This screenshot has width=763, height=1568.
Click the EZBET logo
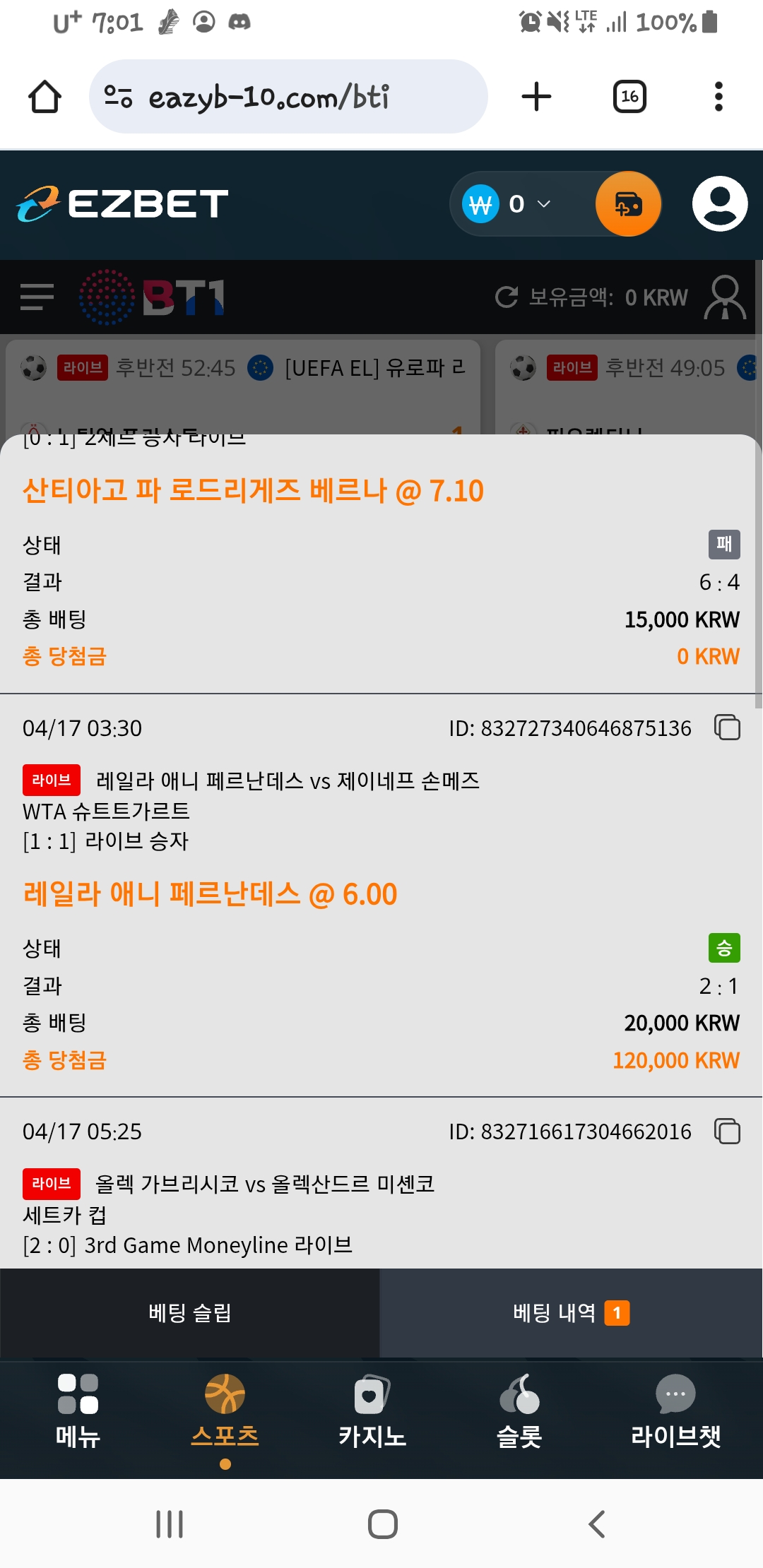(x=122, y=204)
